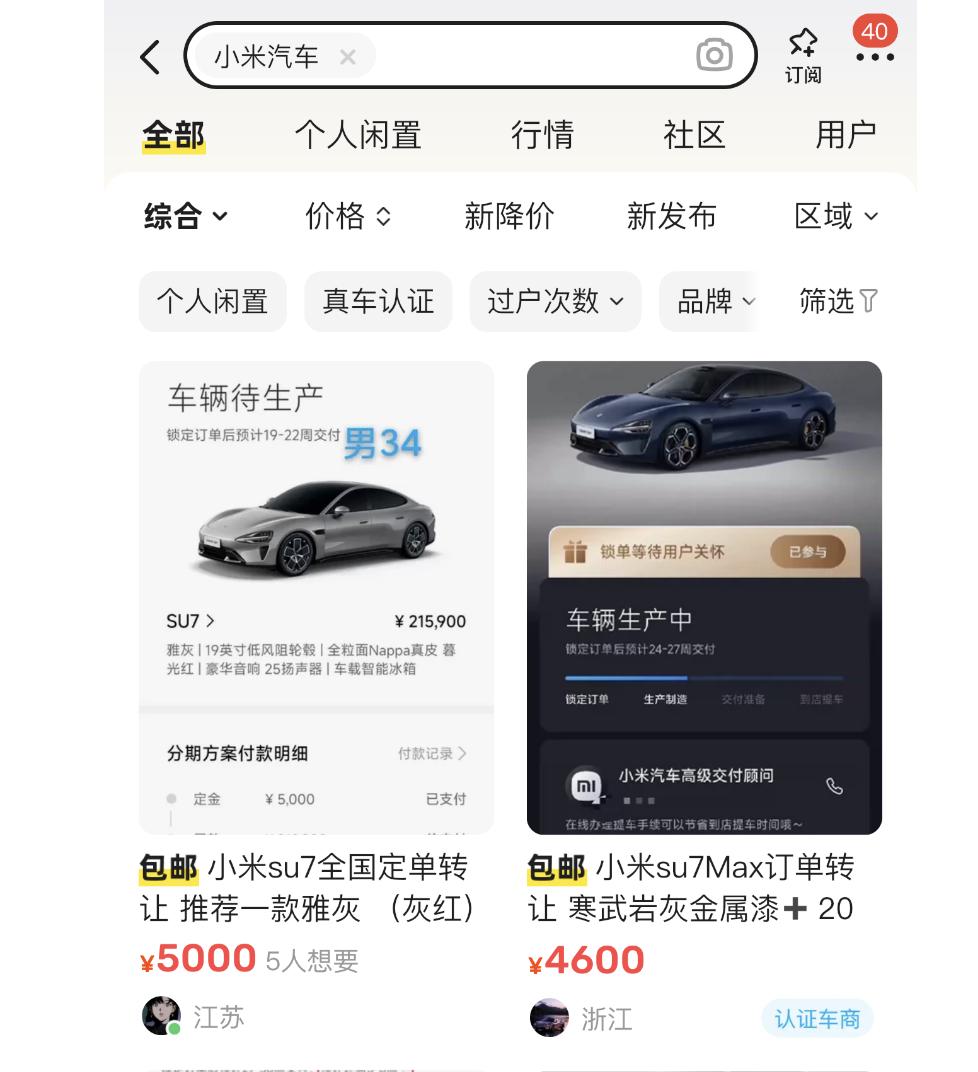Switch to the 行情 tab
978x1072 pixels.
[542, 135]
